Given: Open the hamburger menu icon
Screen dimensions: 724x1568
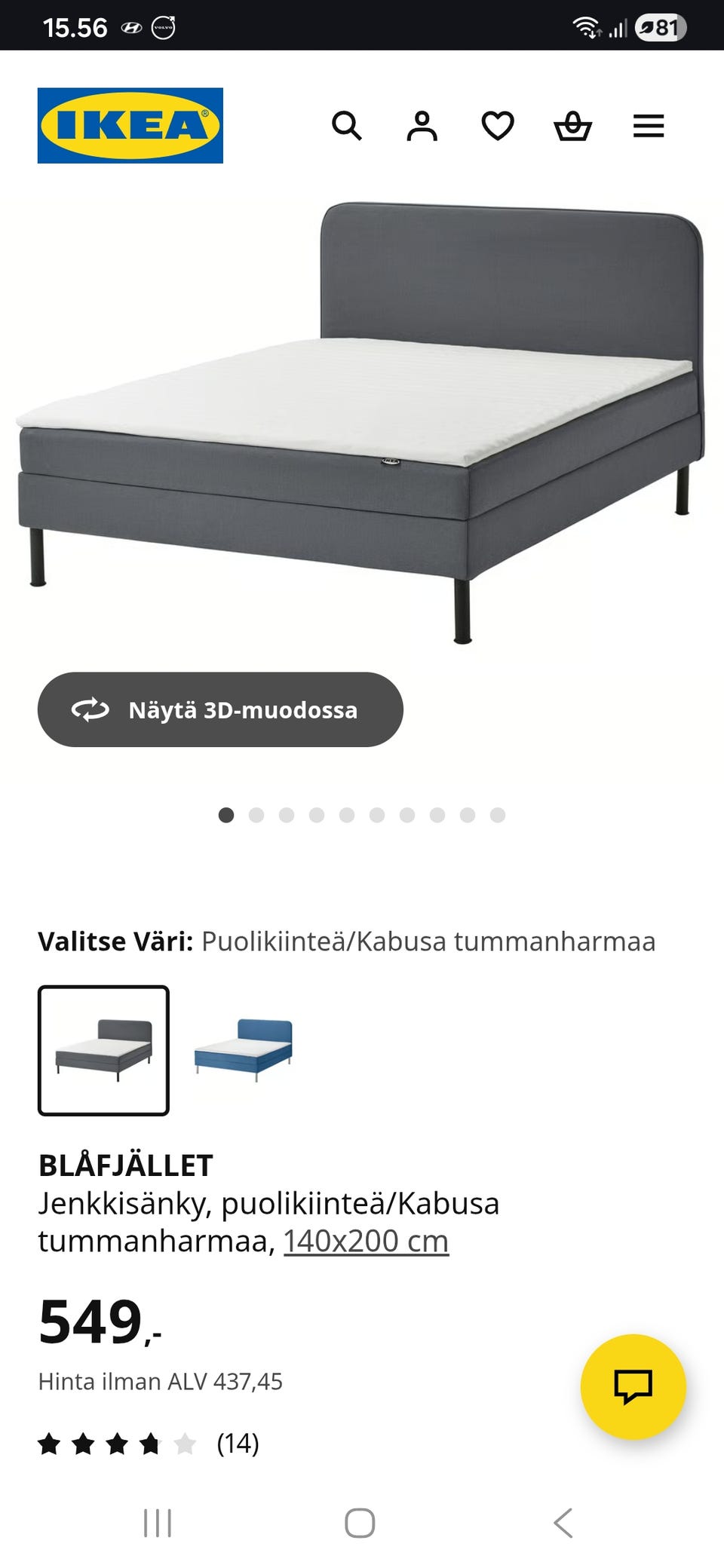Looking at the screenshot, I should (649, 126).
